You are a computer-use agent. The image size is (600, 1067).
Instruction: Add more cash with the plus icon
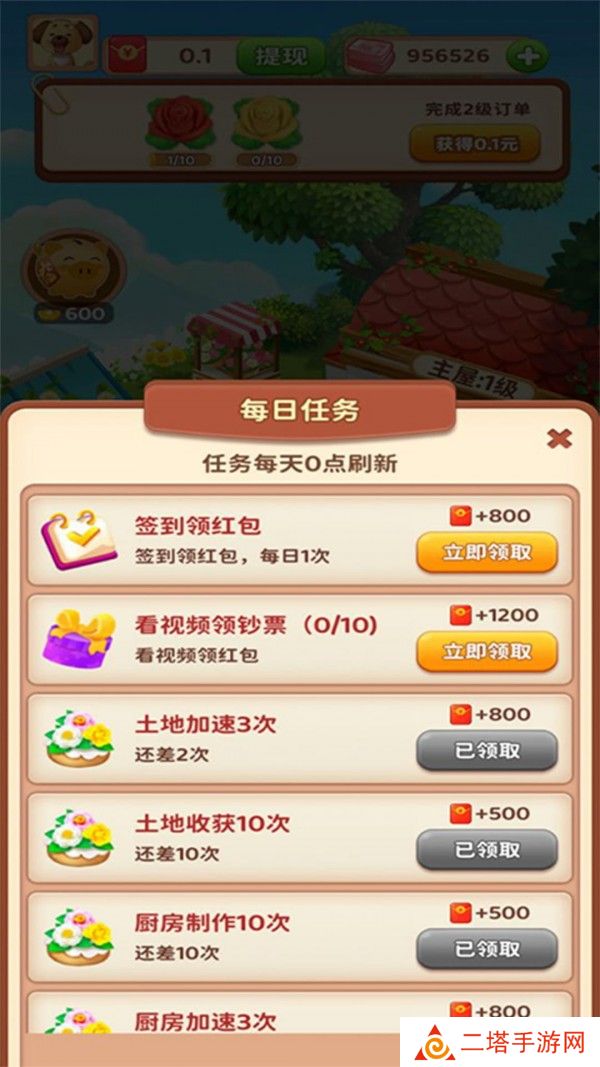pyautogui.click(x=522, y=56)
